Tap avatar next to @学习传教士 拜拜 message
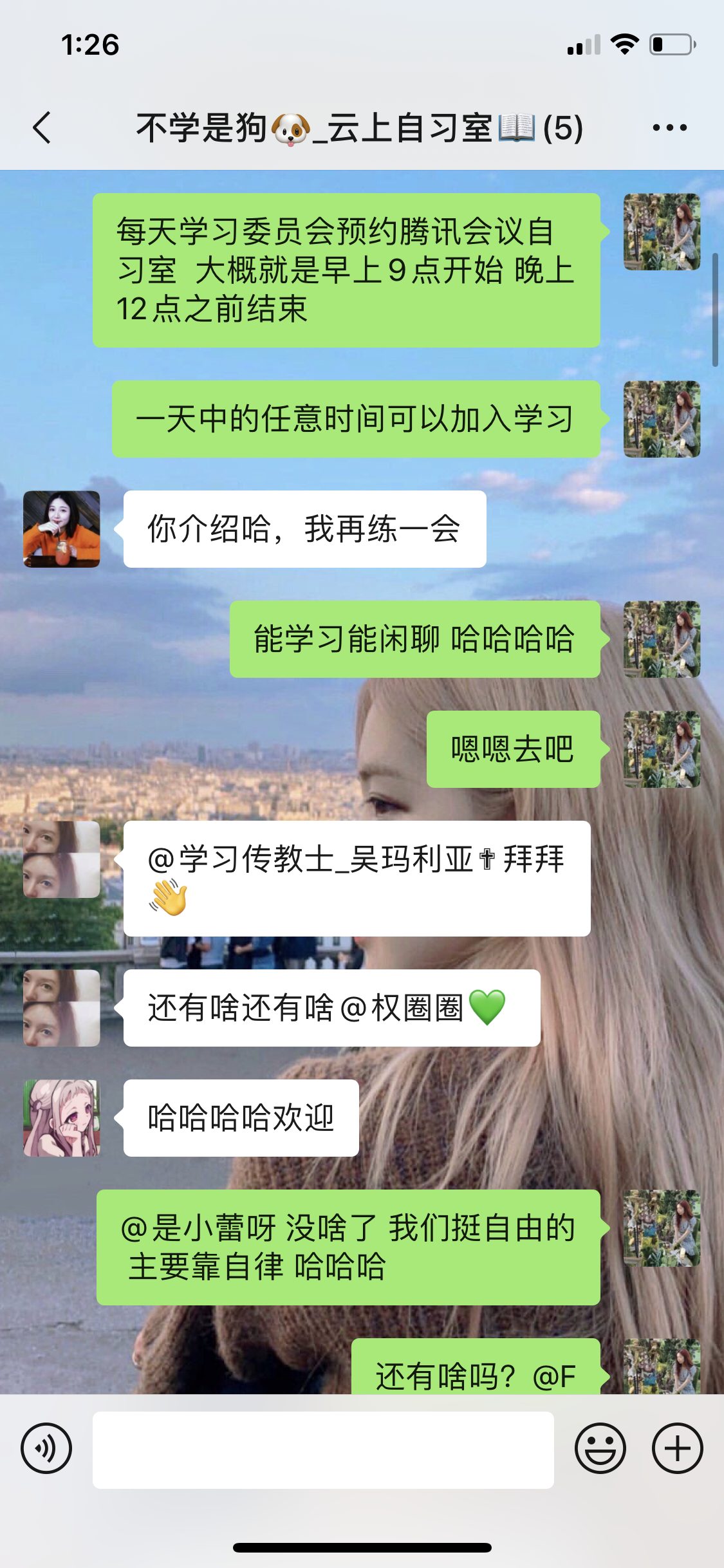724x1568 pixels. [62, 859]
